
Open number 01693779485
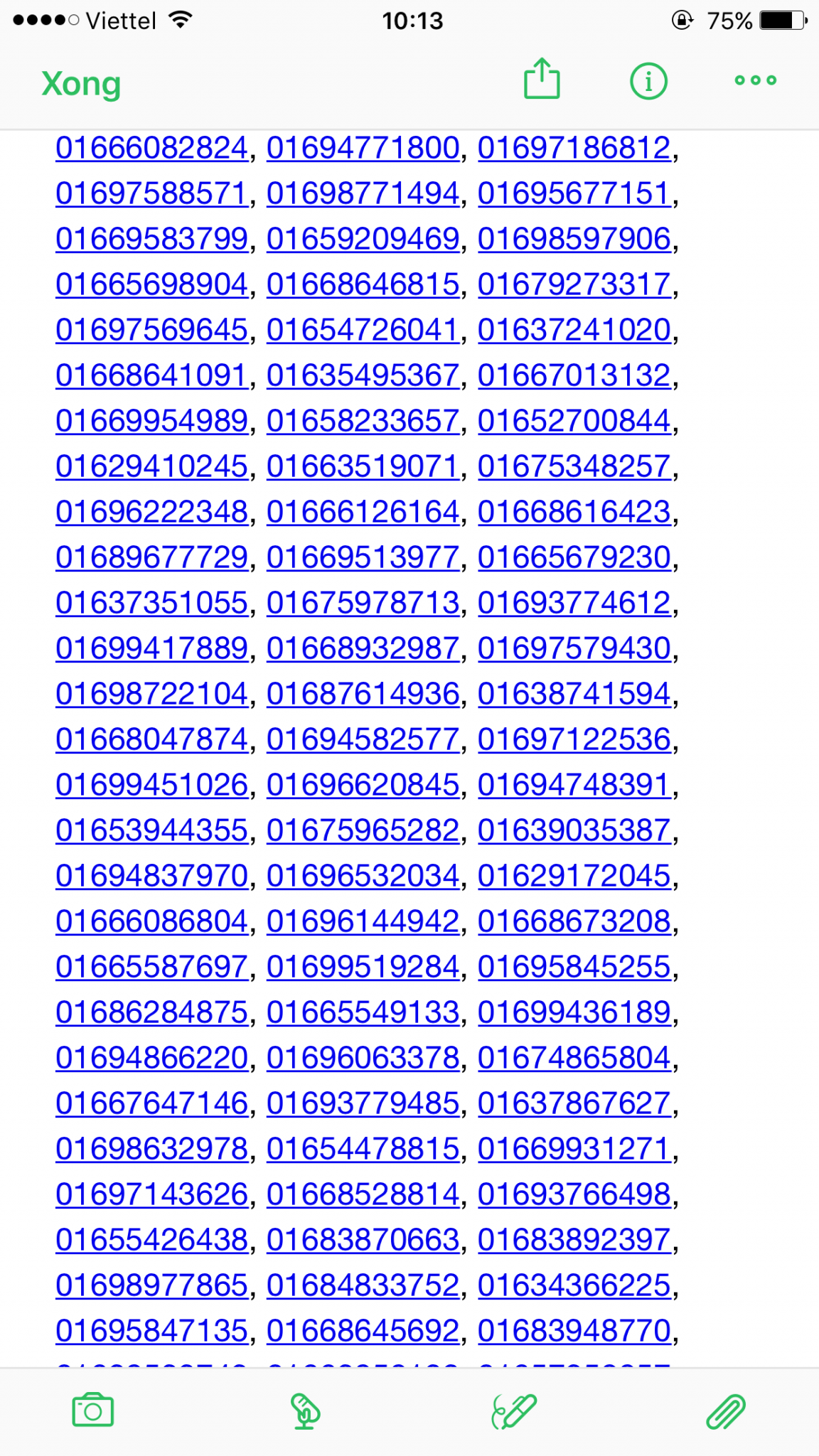coord(363,1103)
